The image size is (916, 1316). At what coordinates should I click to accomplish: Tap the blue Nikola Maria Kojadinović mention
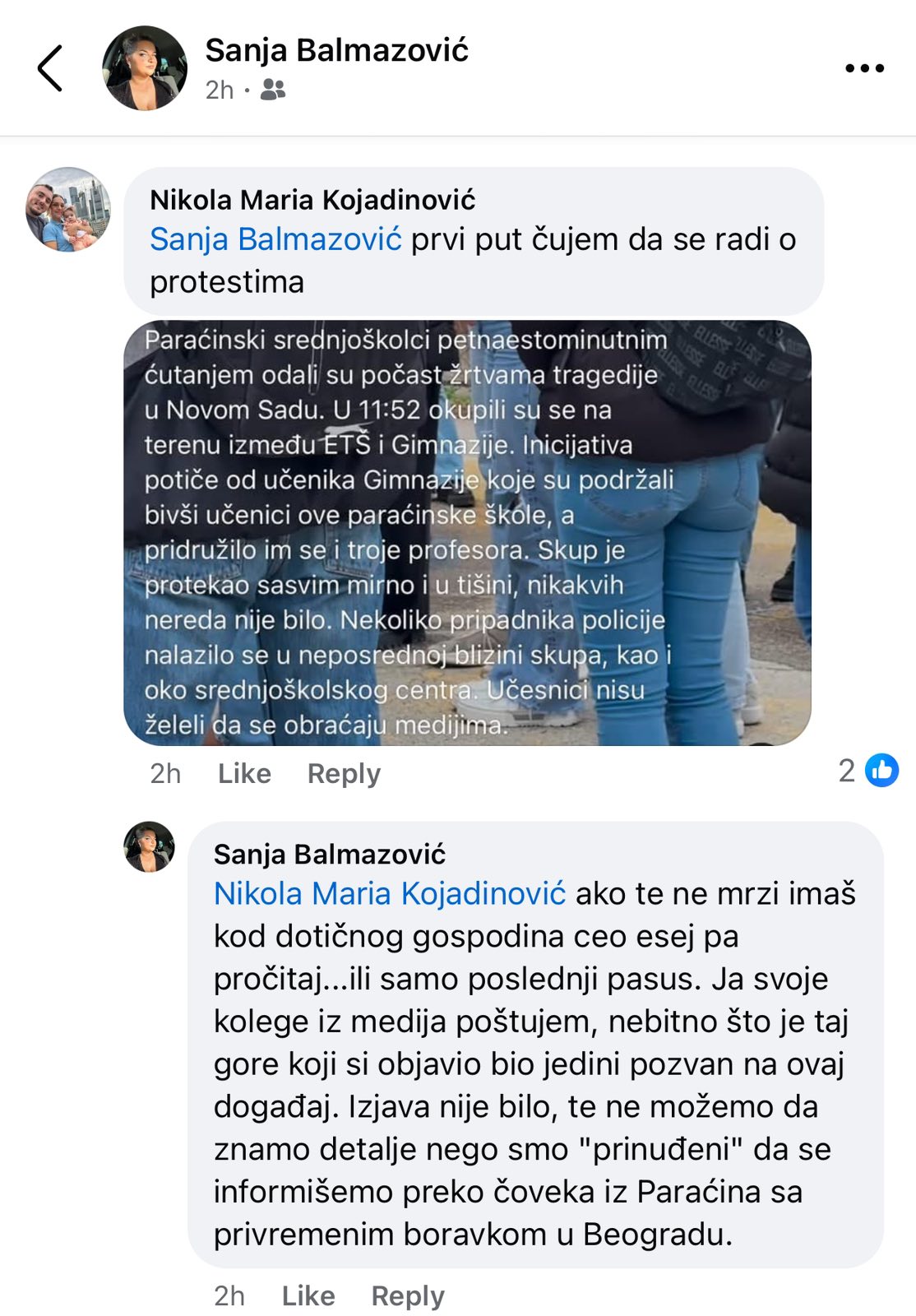(x=390, y=894)
